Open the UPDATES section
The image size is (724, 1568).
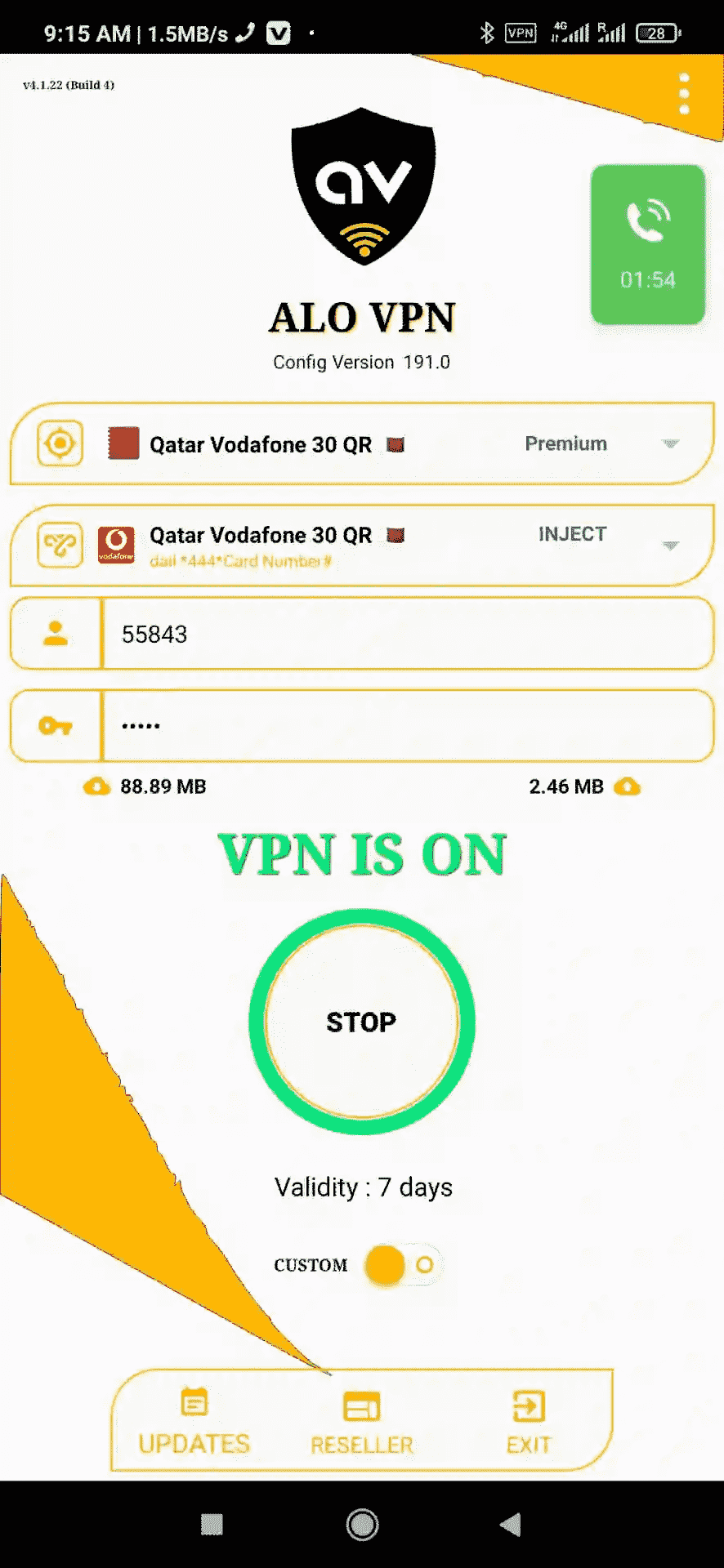194,1422
